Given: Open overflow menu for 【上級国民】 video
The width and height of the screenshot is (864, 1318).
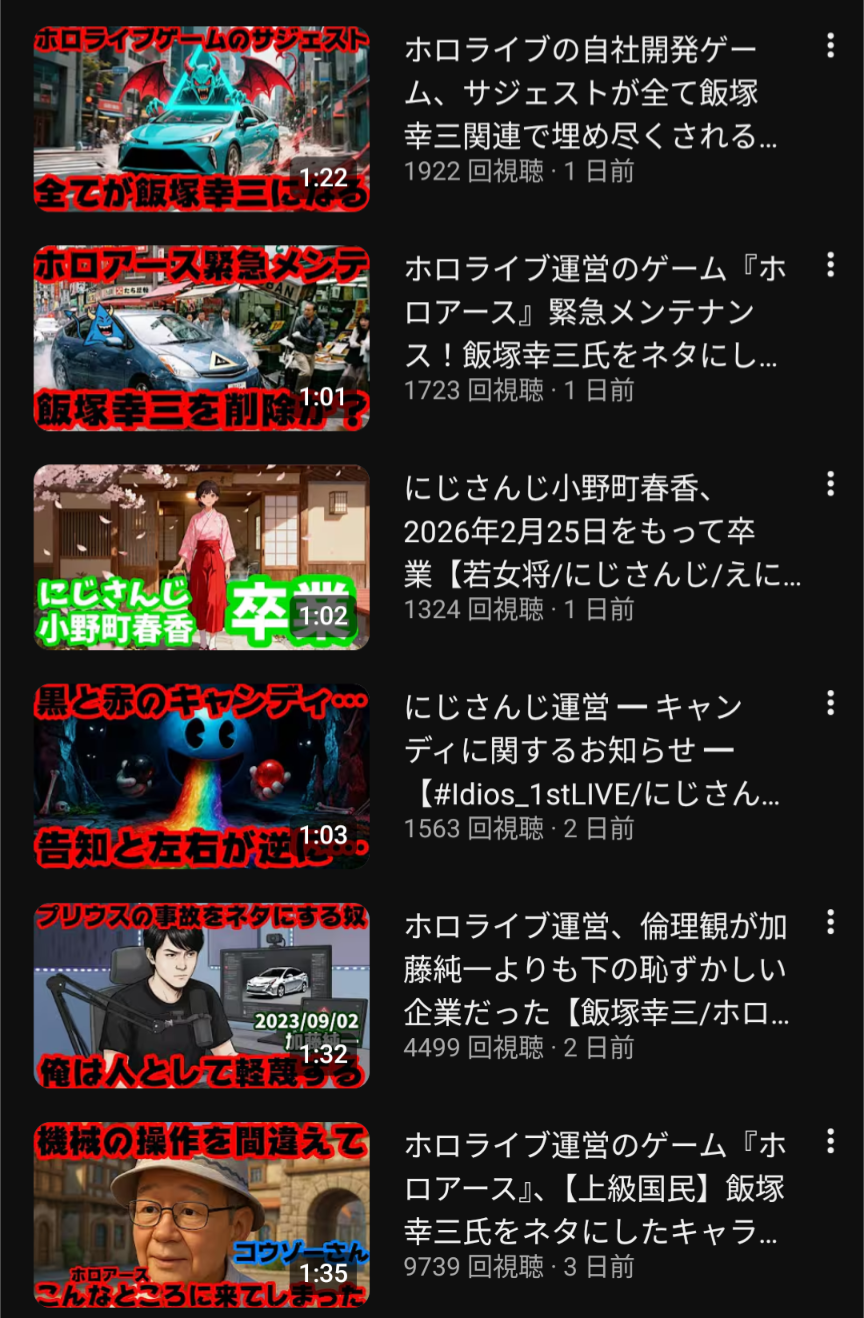Looking at the screenshot, I should tap(830, 1141).
